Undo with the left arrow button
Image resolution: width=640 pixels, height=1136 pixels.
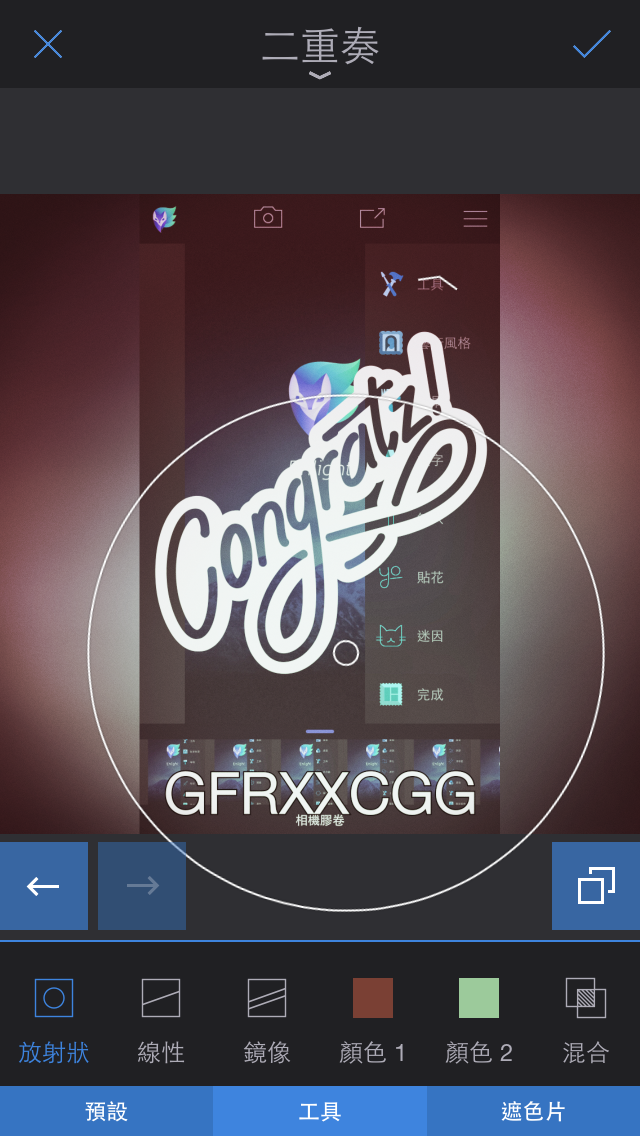[44, 886]
